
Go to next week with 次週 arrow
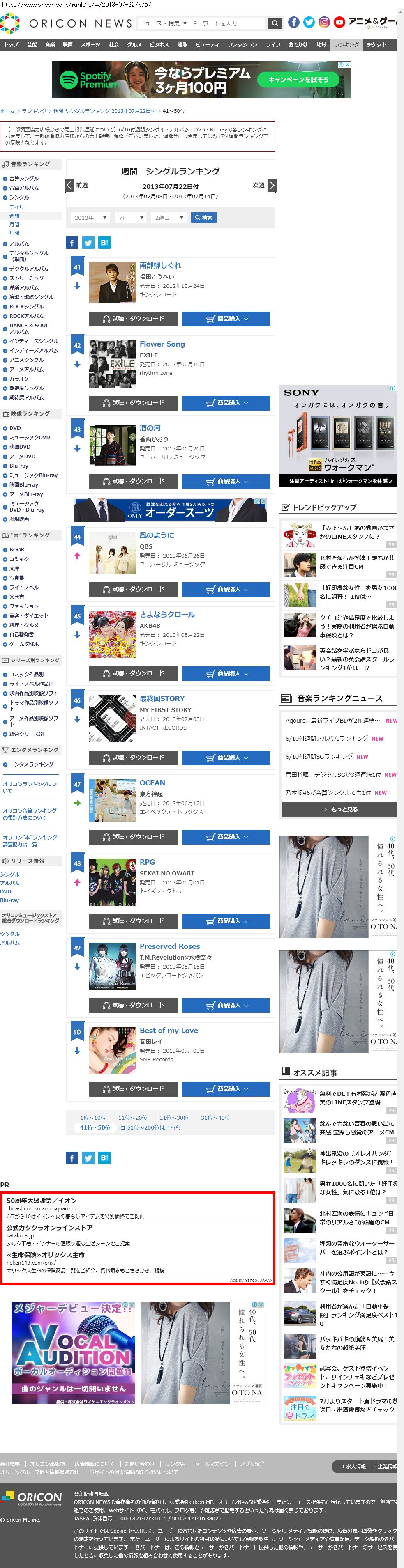click(x=272, y=185)
